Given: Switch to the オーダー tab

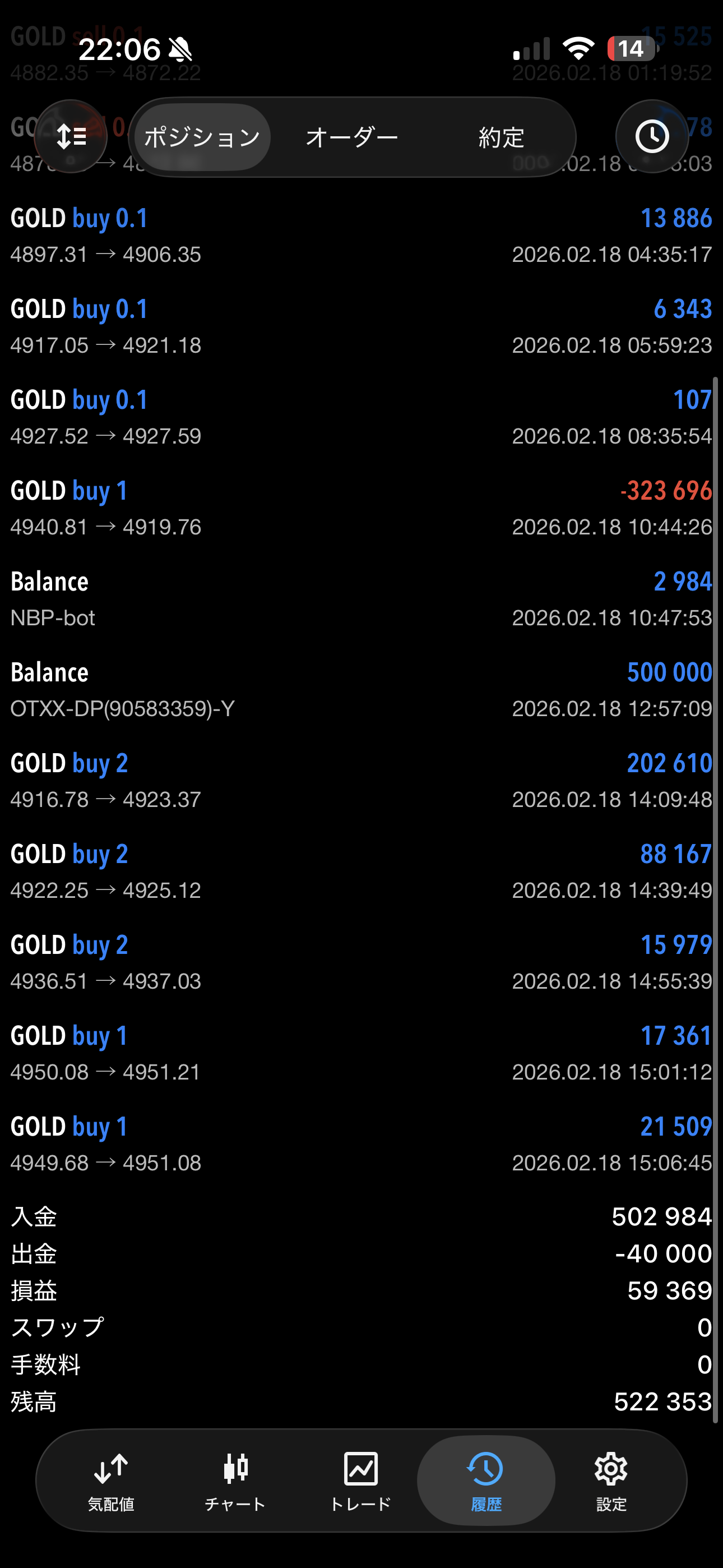Looking at the screenshot, I should pos(352,137).
